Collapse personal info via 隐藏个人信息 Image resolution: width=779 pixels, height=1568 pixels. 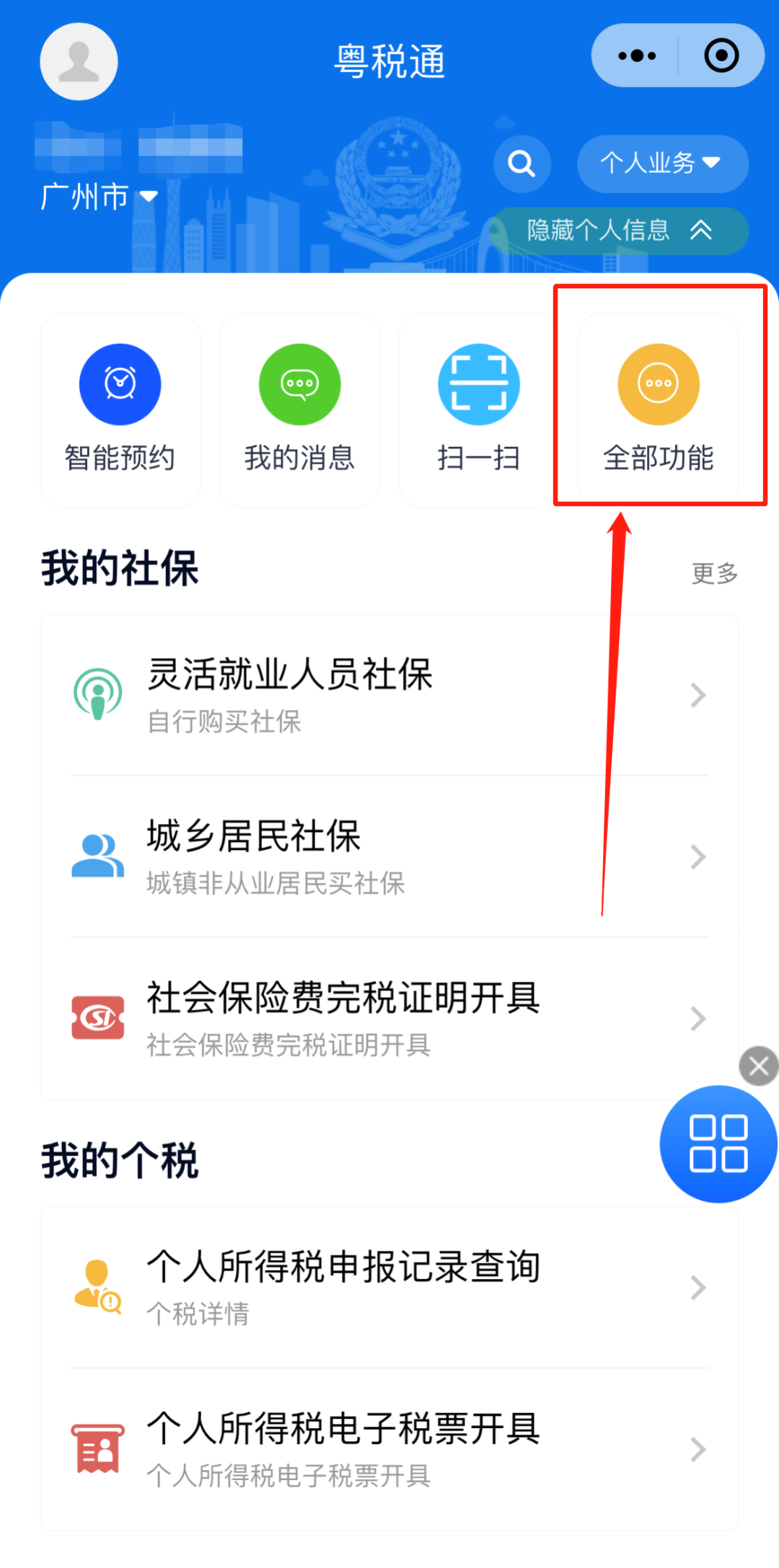pos(619,231)
